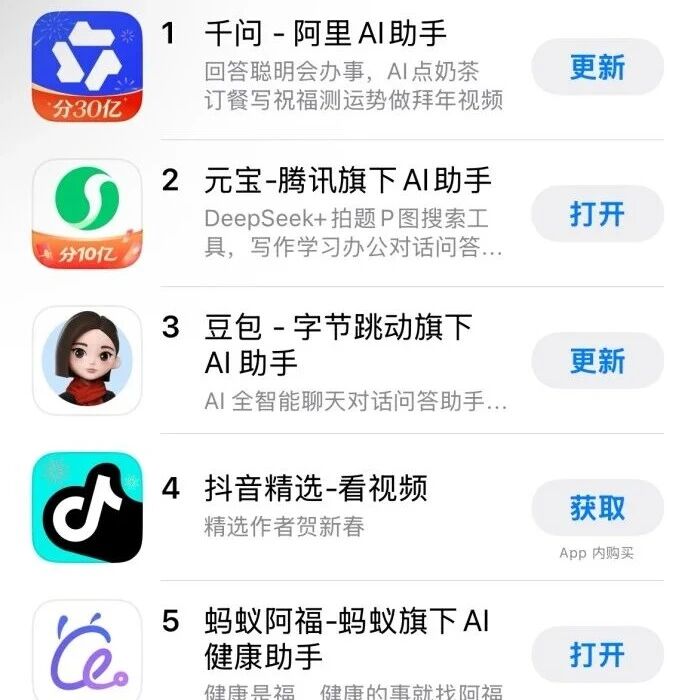Update the 千问 阿里 AI 助手 app
700x700 pixels.
[x=597, y=67]
